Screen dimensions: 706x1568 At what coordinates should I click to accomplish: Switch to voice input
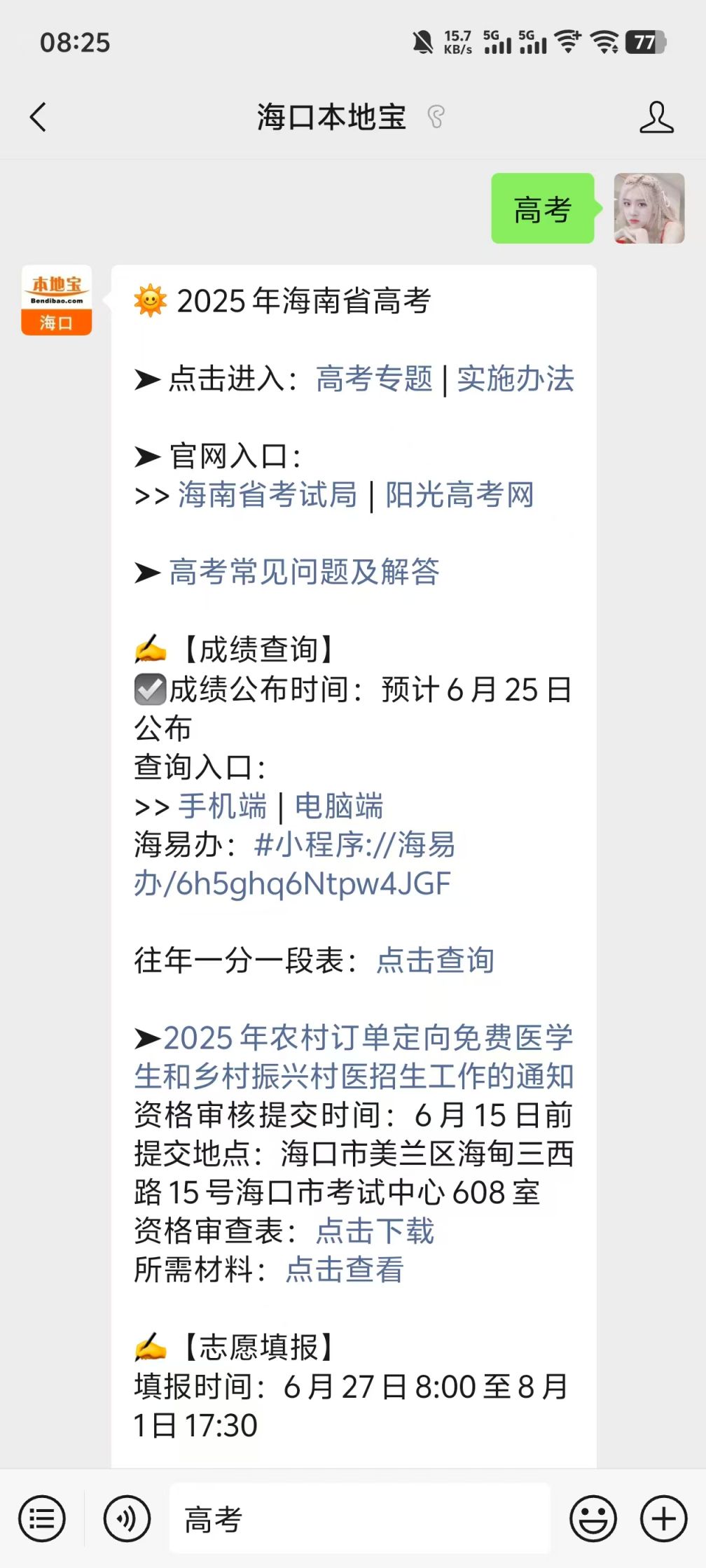pyautogui.click(x=127, y=1518)
